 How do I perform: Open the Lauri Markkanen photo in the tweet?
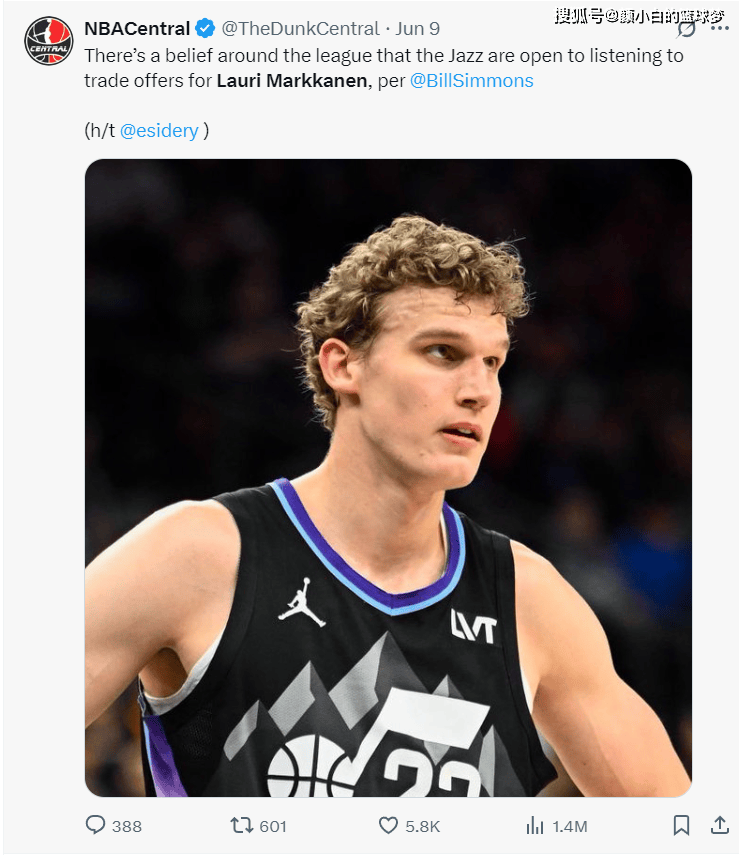click(388, 477)
